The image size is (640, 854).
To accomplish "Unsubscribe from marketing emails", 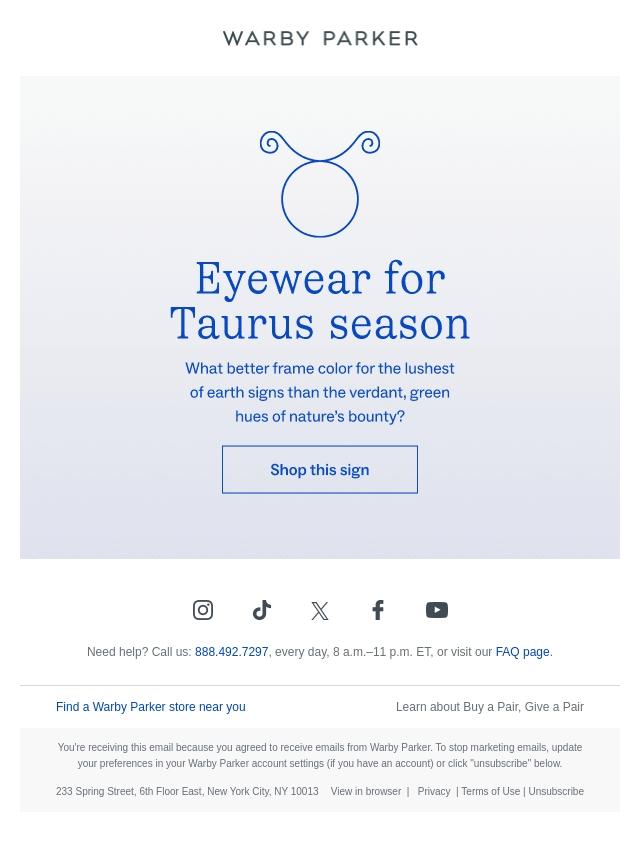I will click(556, 791).
